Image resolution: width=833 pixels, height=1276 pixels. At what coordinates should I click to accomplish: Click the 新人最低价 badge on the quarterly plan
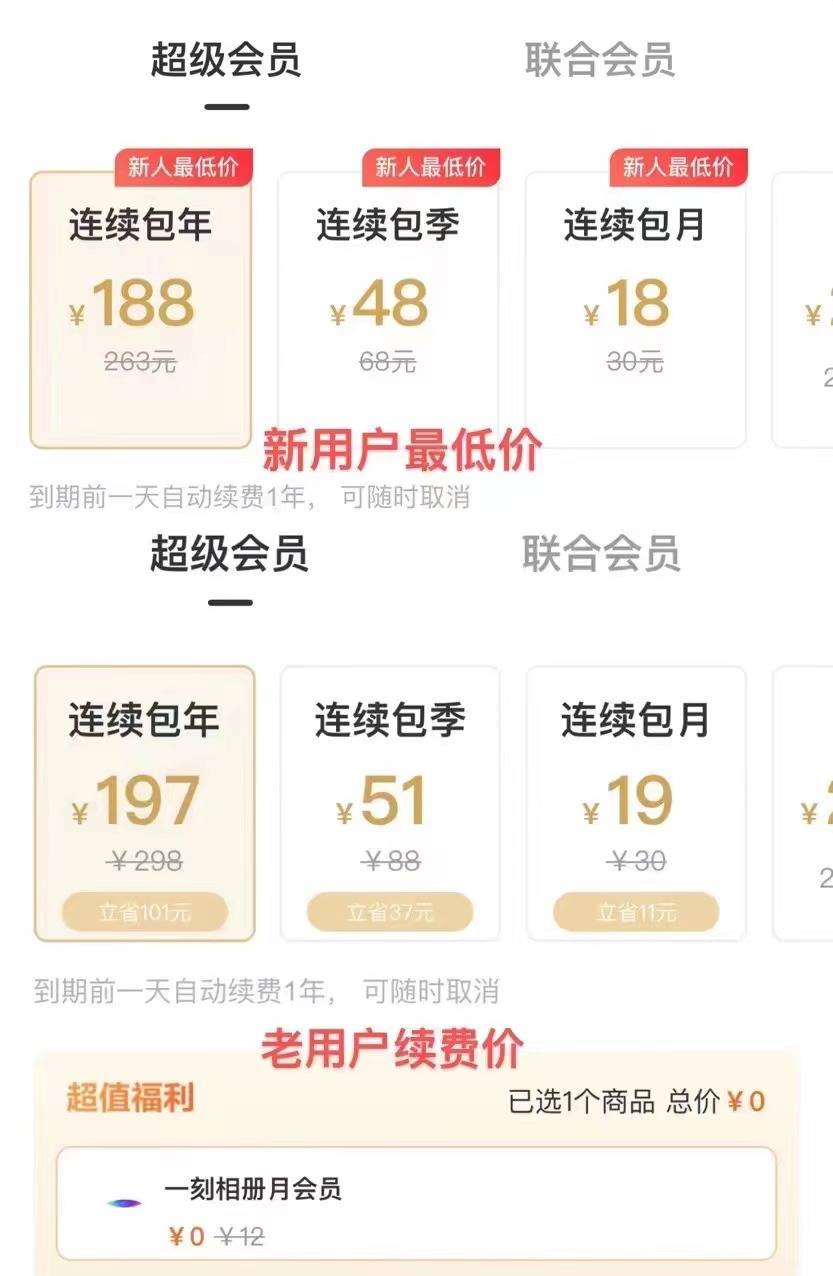pos(430,168)
